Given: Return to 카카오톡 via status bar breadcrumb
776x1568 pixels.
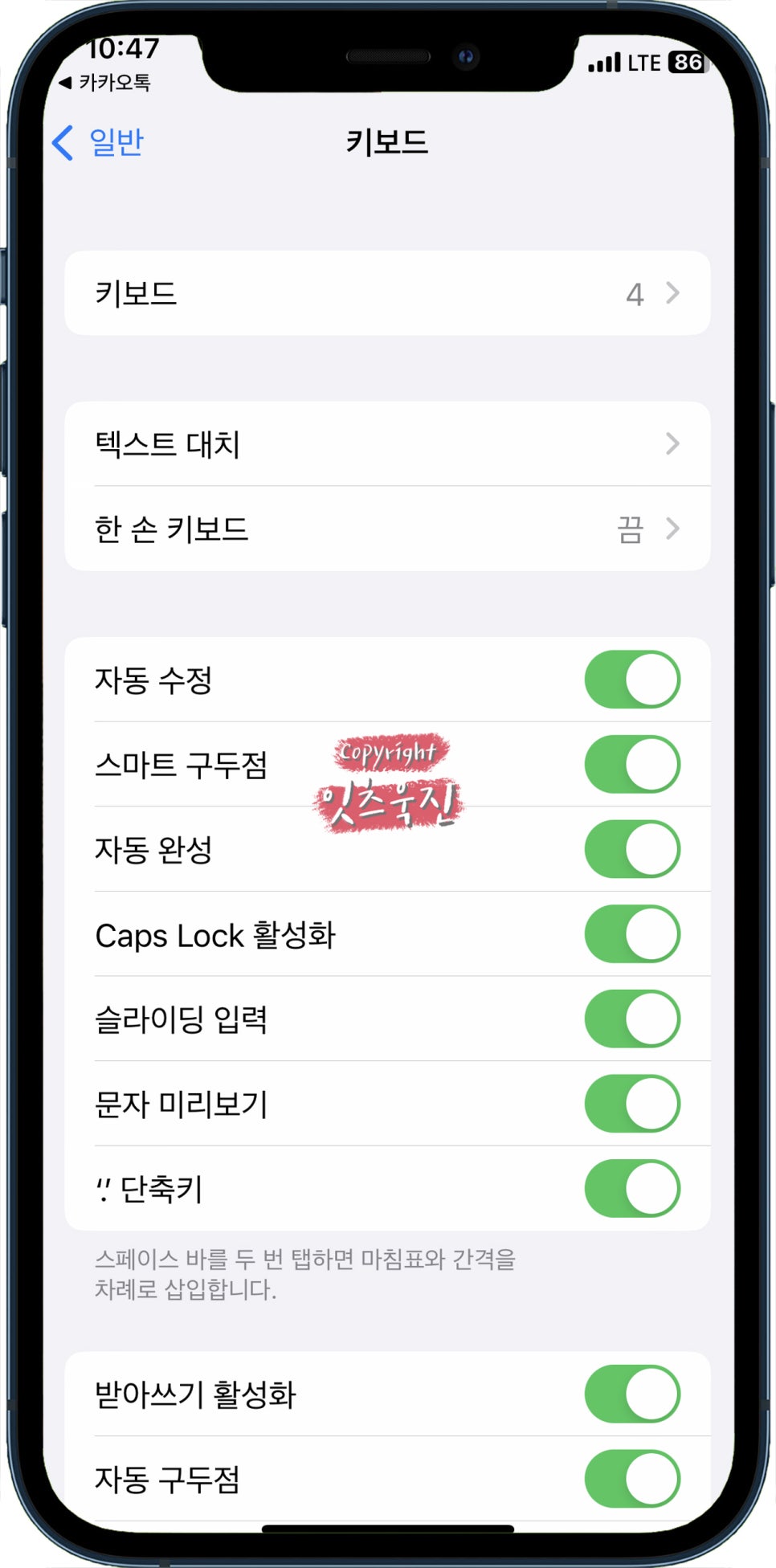Looking at the screenshot, I should coord(104,82).
